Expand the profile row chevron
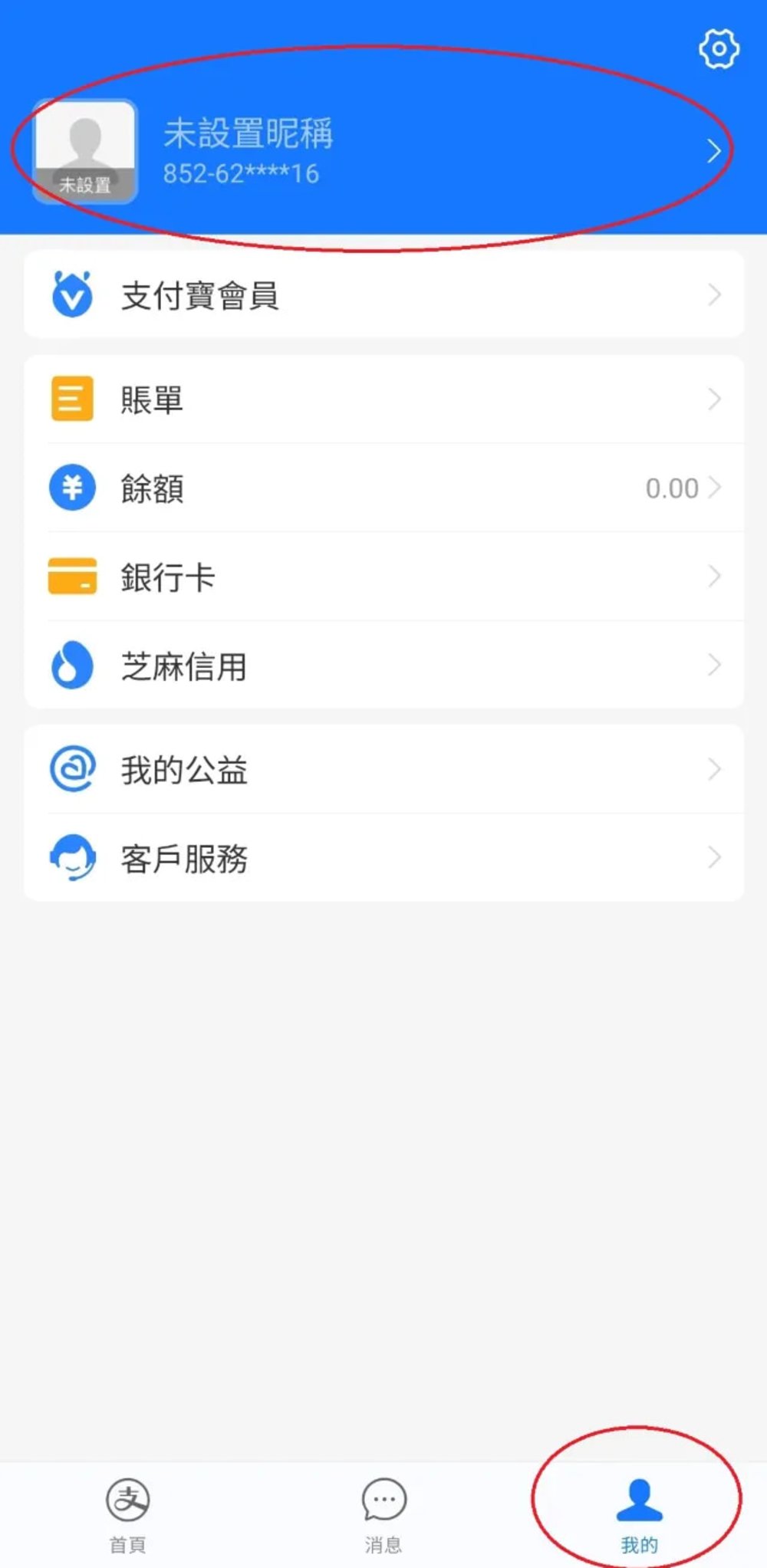Viewport: 767px width, 1568px height. pos(714,150)
